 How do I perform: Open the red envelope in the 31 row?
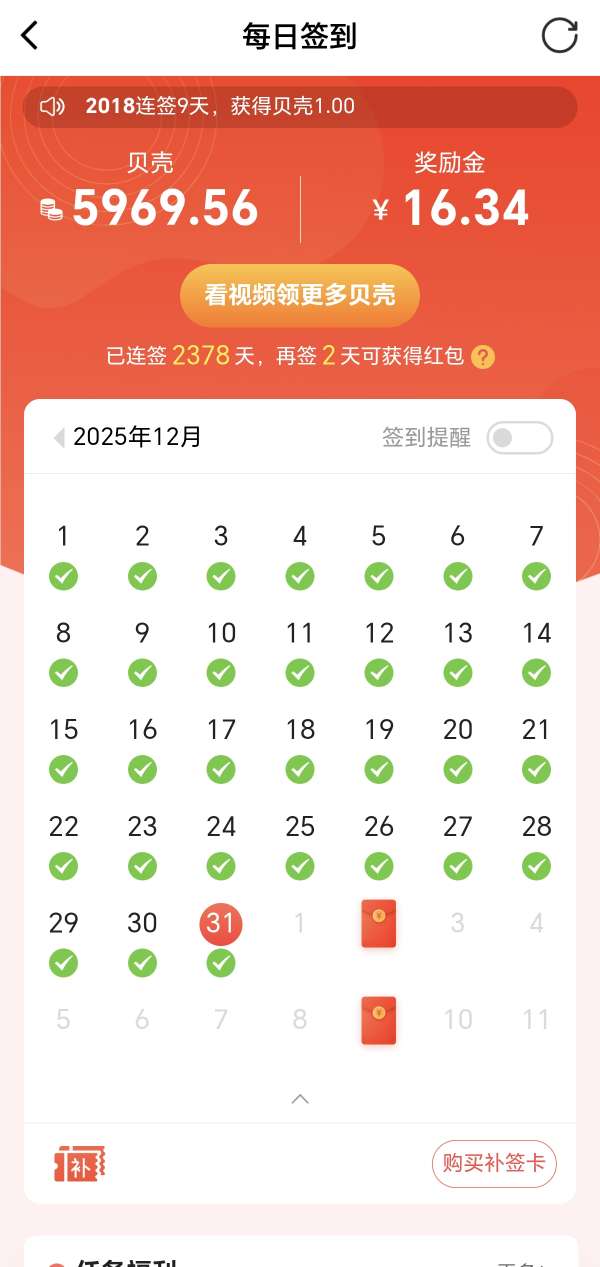[378, 923]
